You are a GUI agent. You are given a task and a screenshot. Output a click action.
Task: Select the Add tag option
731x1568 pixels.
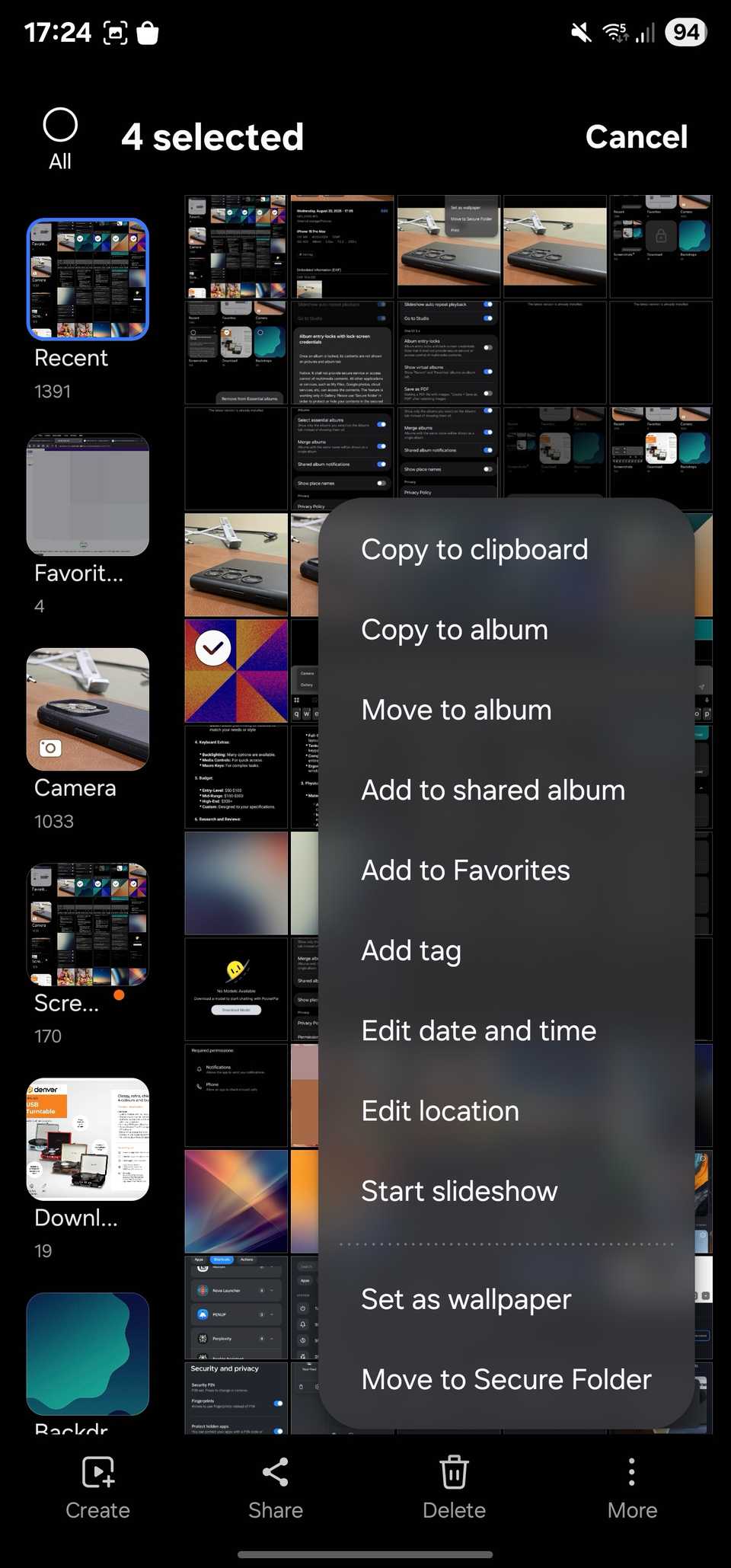(411, 950)
